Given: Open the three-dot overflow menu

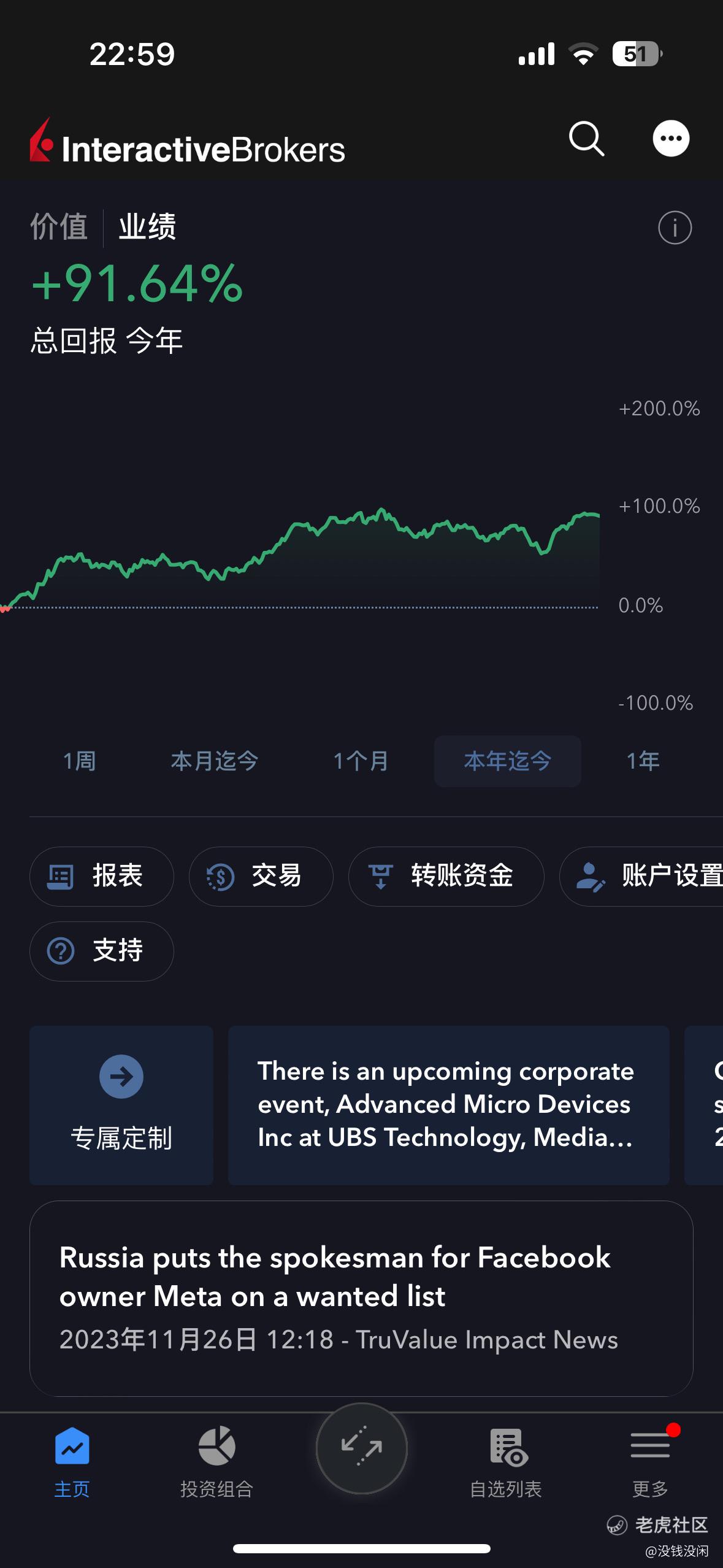Looking at the screenshot, I should coord(671,138).
